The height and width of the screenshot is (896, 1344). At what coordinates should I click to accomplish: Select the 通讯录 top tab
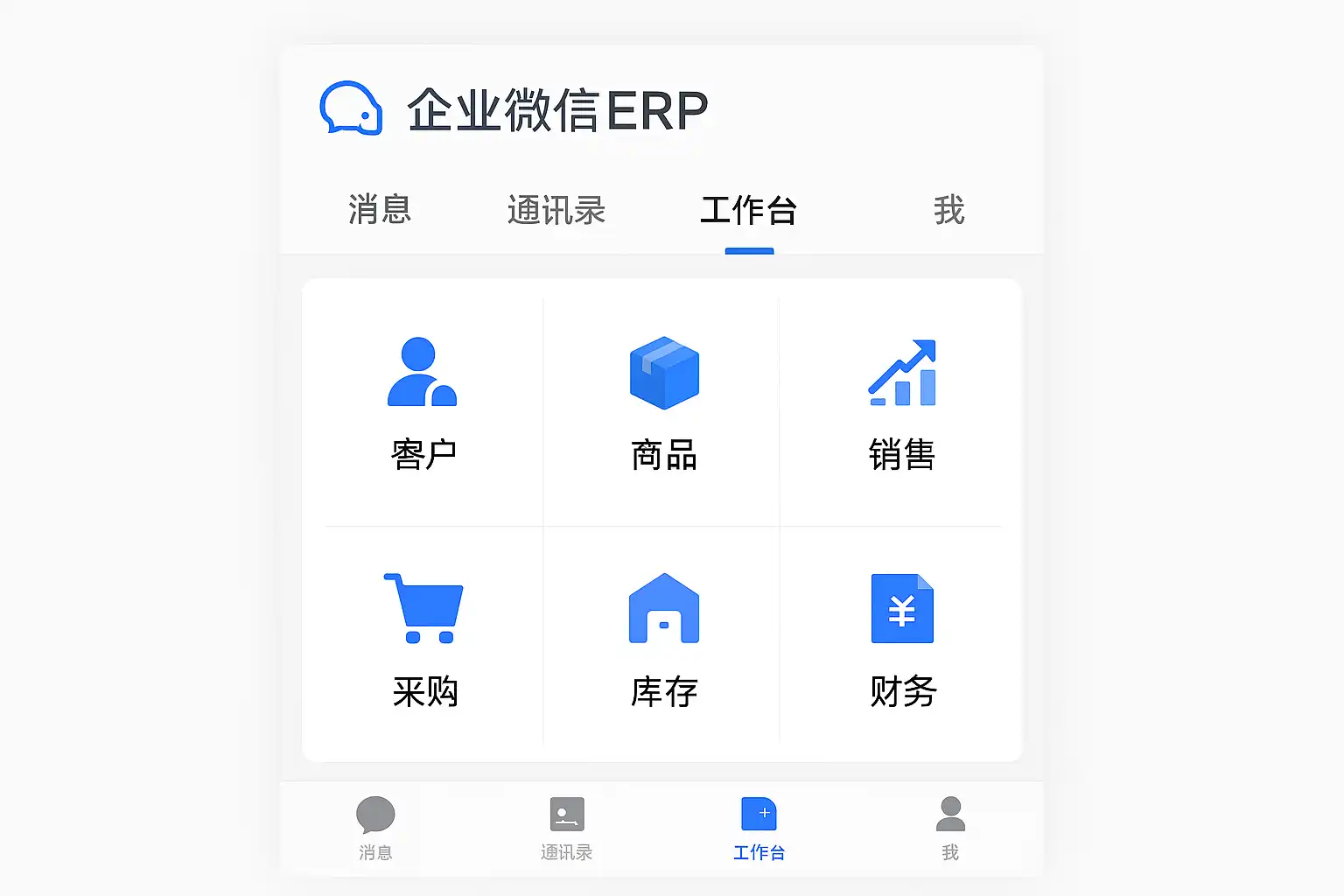pyautogui.click(x=556, y=210)
